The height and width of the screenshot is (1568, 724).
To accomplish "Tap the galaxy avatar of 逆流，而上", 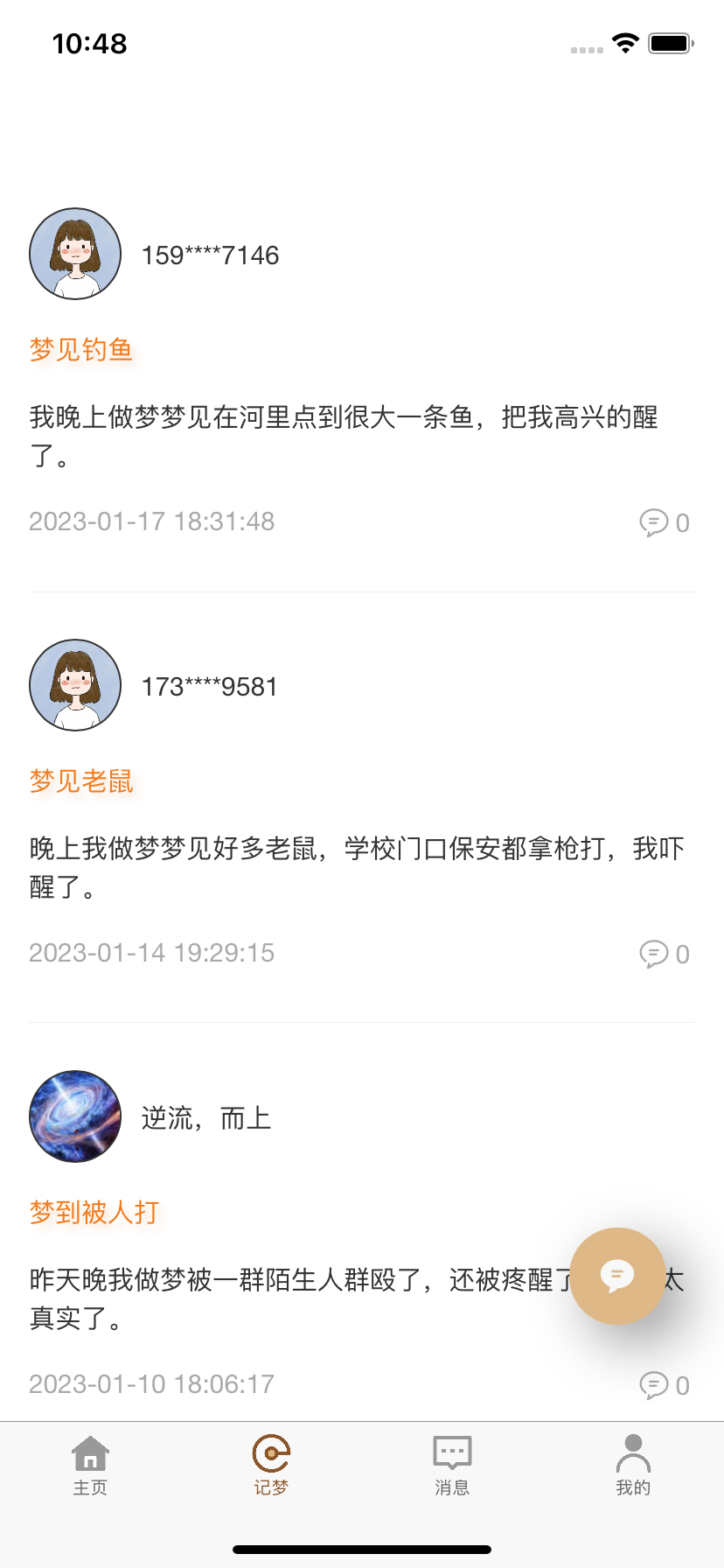I will click(x=74, y=1116).
